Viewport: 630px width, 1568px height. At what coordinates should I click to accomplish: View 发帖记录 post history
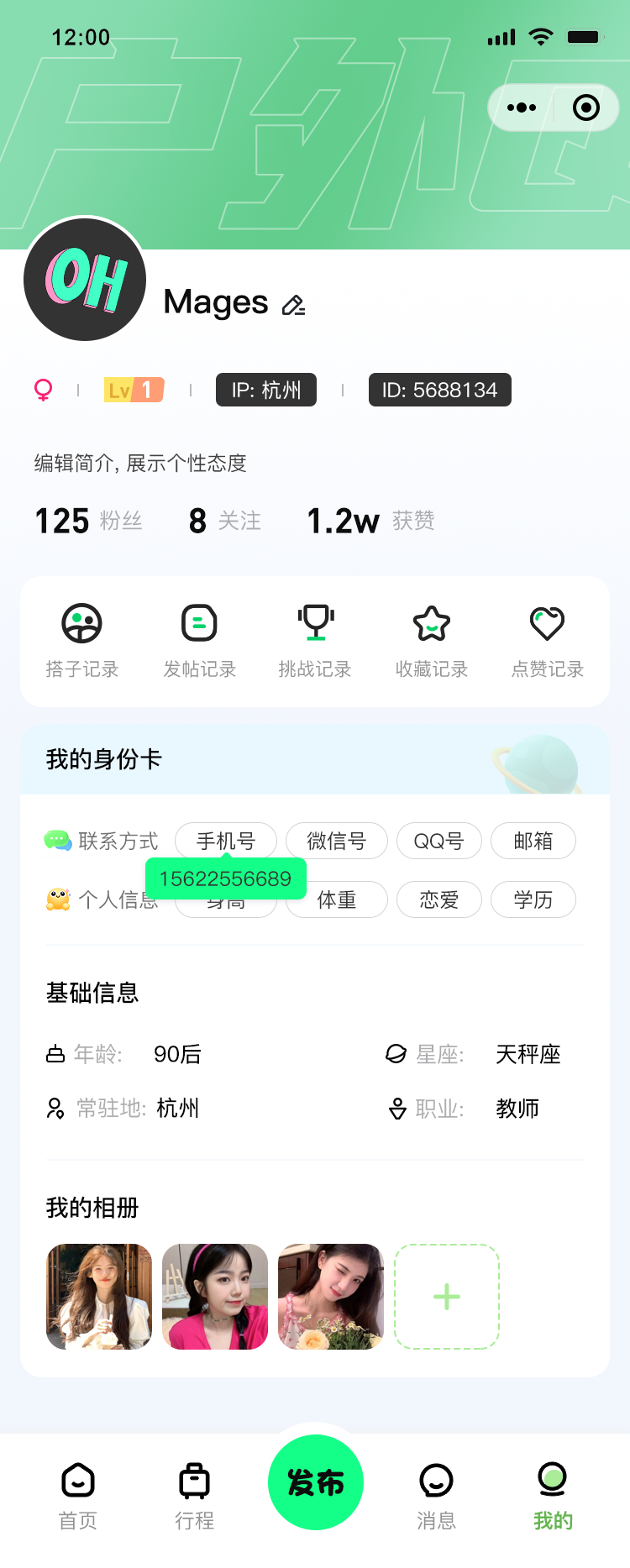[199, 641]
